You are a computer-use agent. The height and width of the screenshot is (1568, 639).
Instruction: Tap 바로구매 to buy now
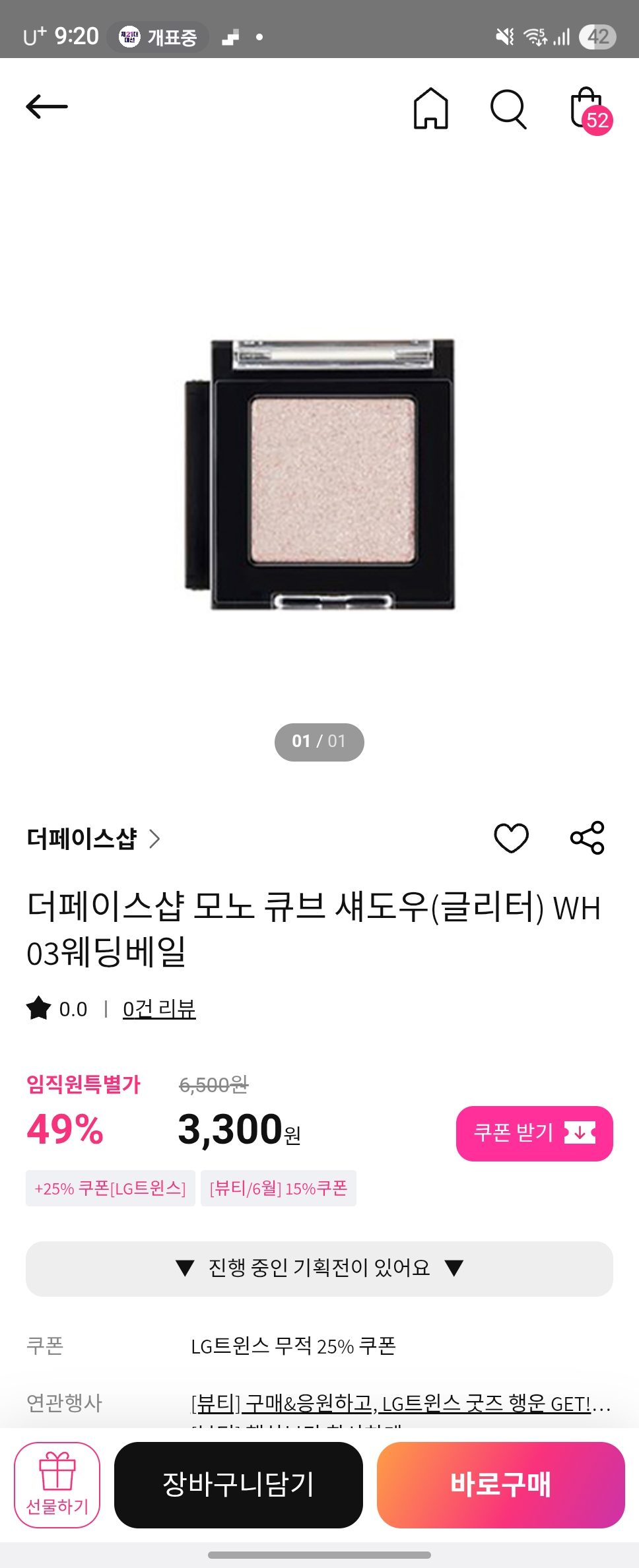tap(500, 1484)
